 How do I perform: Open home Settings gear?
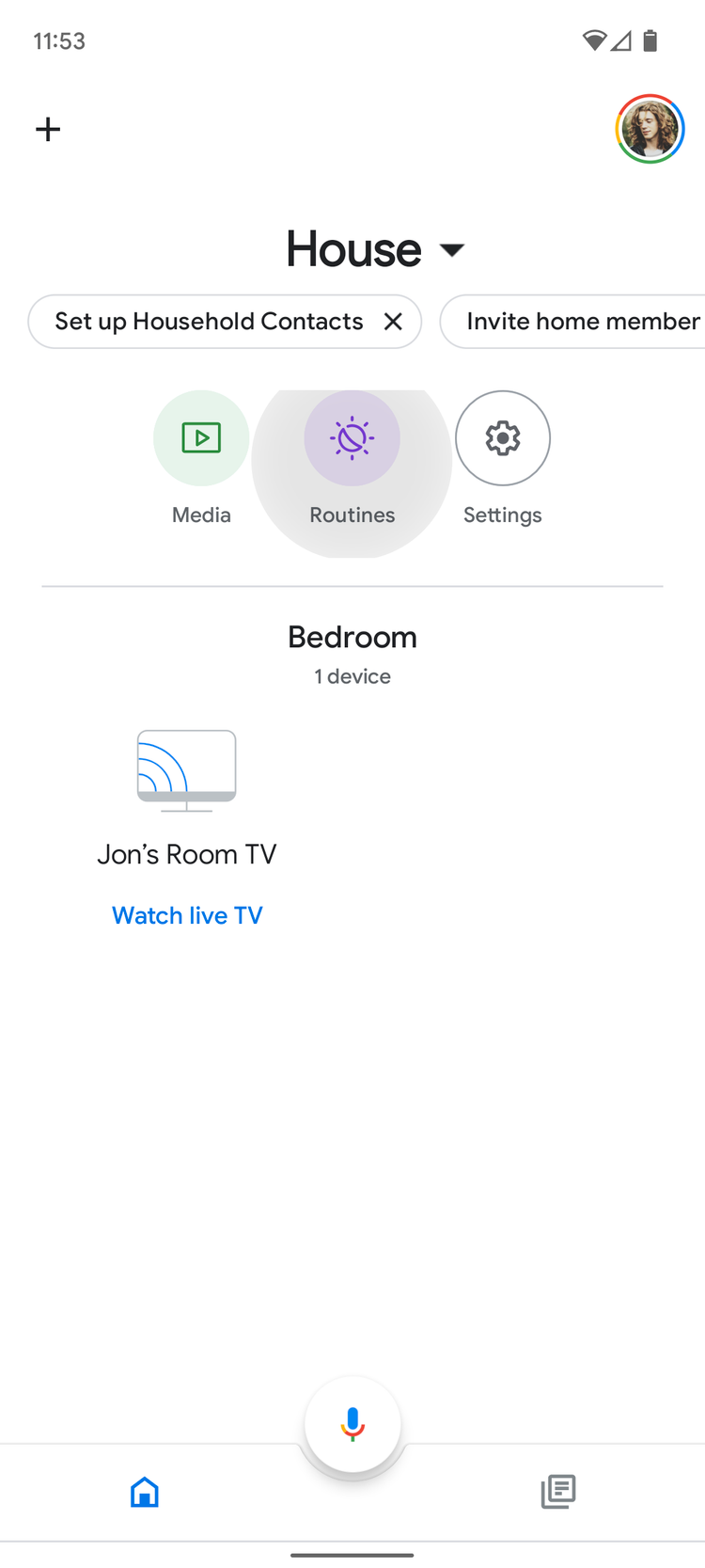tap(503, 438)
